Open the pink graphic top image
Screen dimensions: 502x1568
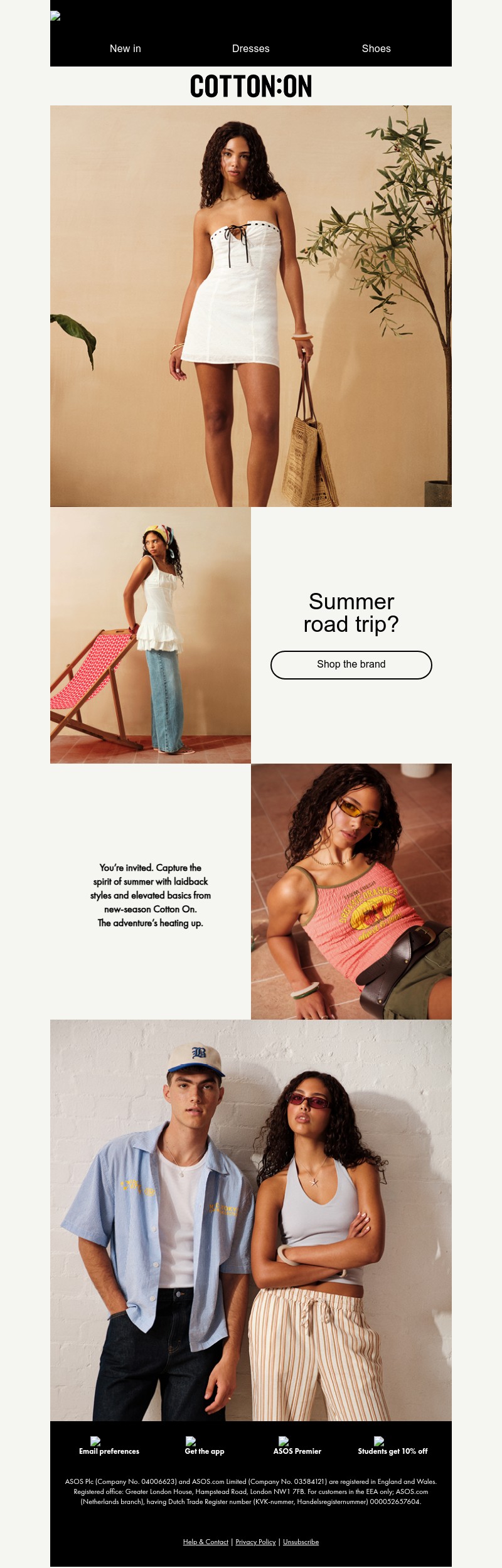[351, 891]
